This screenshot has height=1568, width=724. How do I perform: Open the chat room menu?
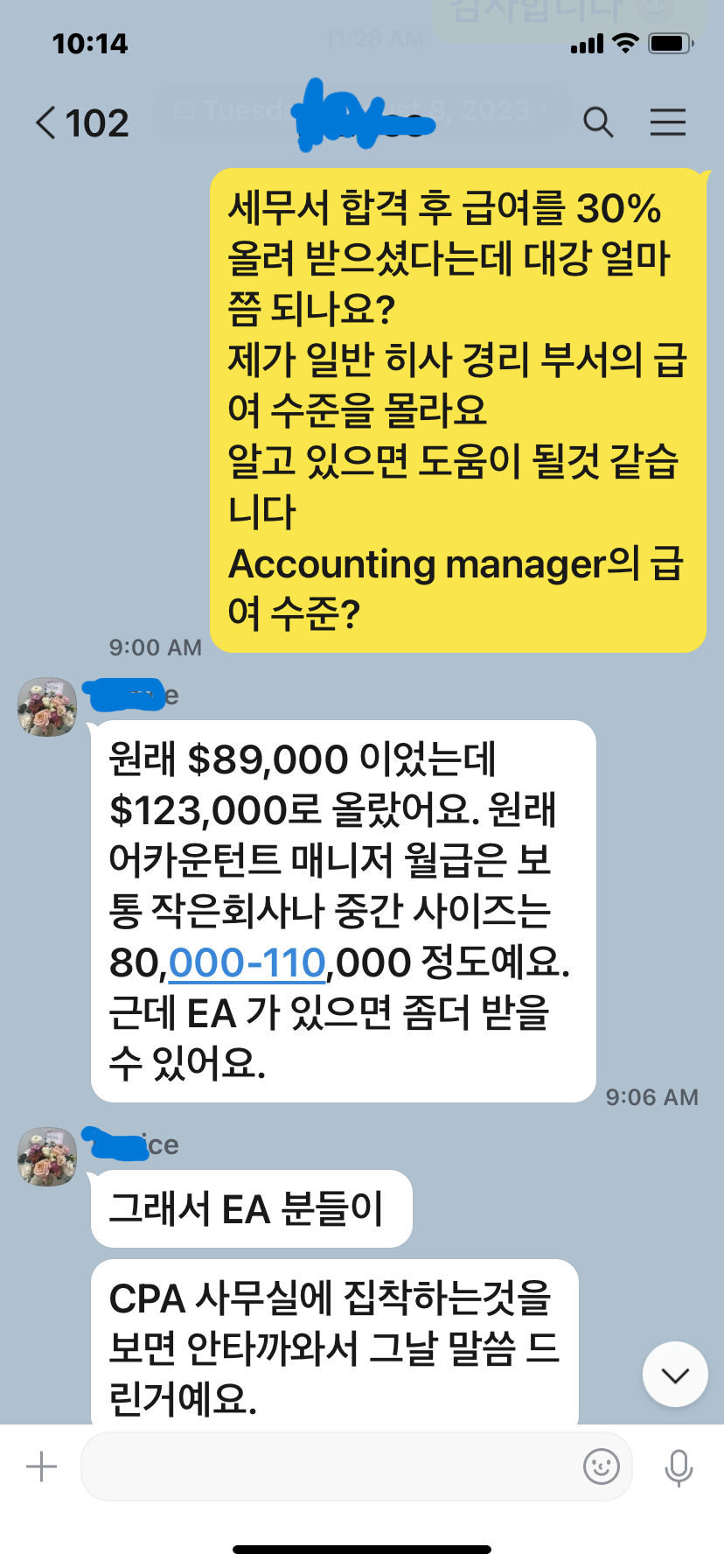point(667,122)
